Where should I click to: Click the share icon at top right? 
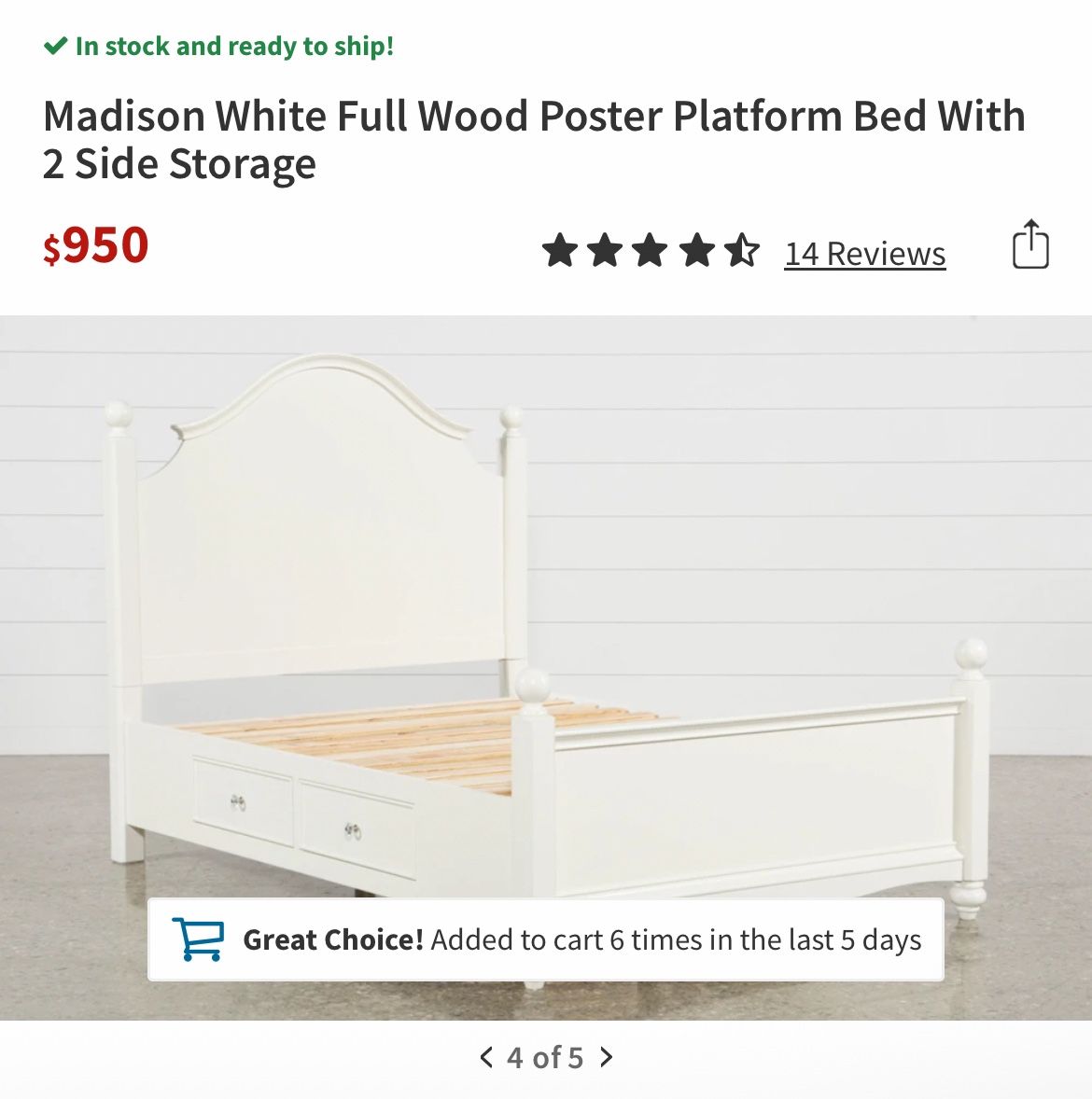[1029, 245]
